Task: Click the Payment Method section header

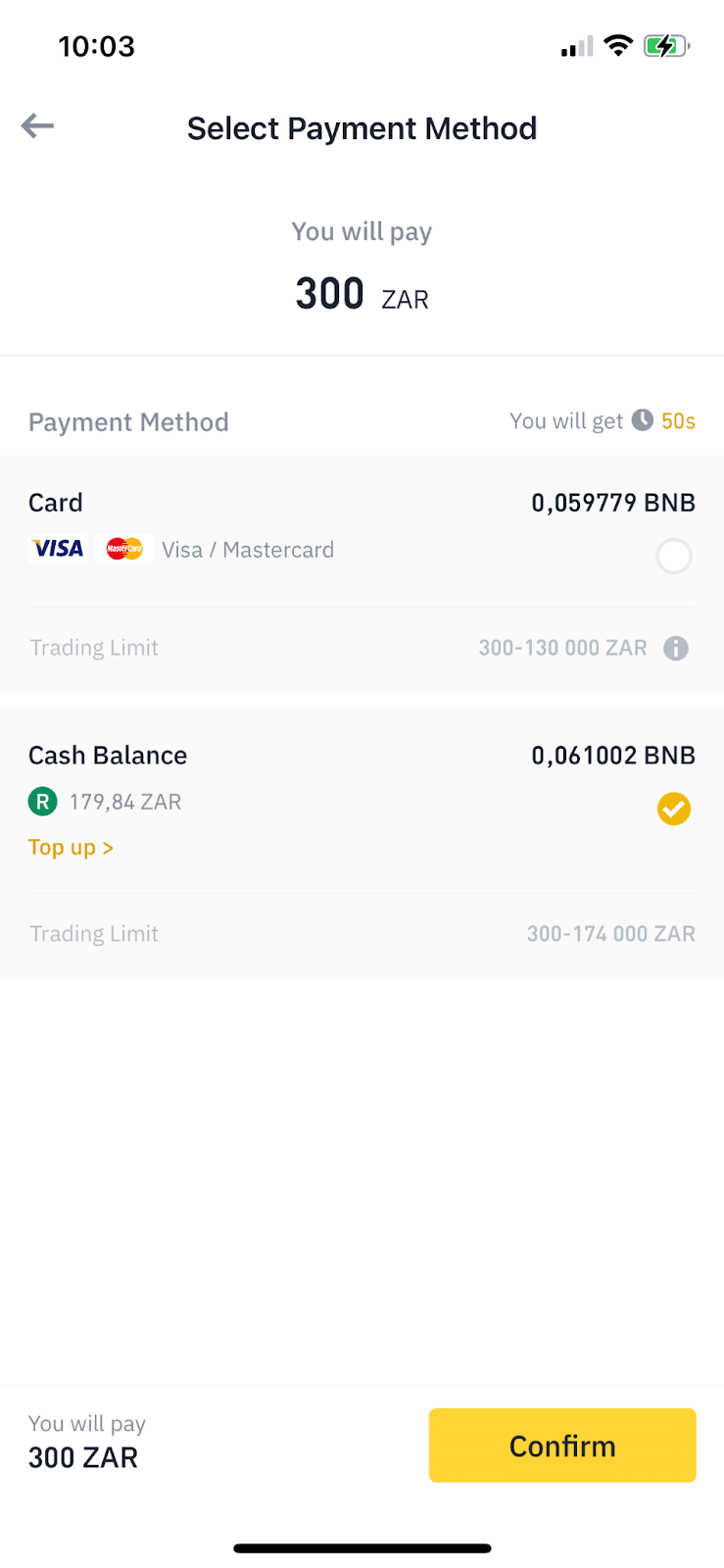Action: pos(128,421)
